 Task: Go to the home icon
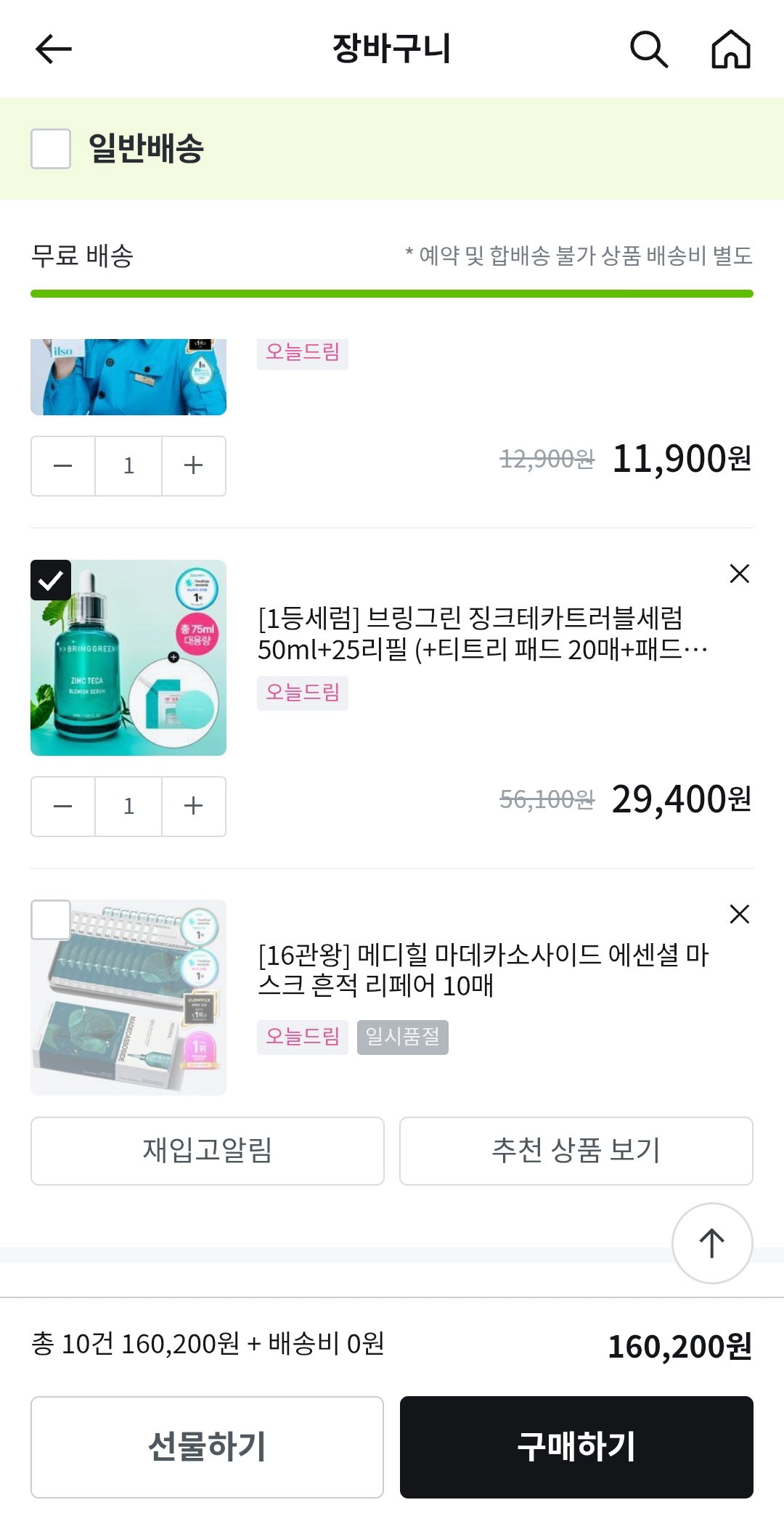coord(730,49)
